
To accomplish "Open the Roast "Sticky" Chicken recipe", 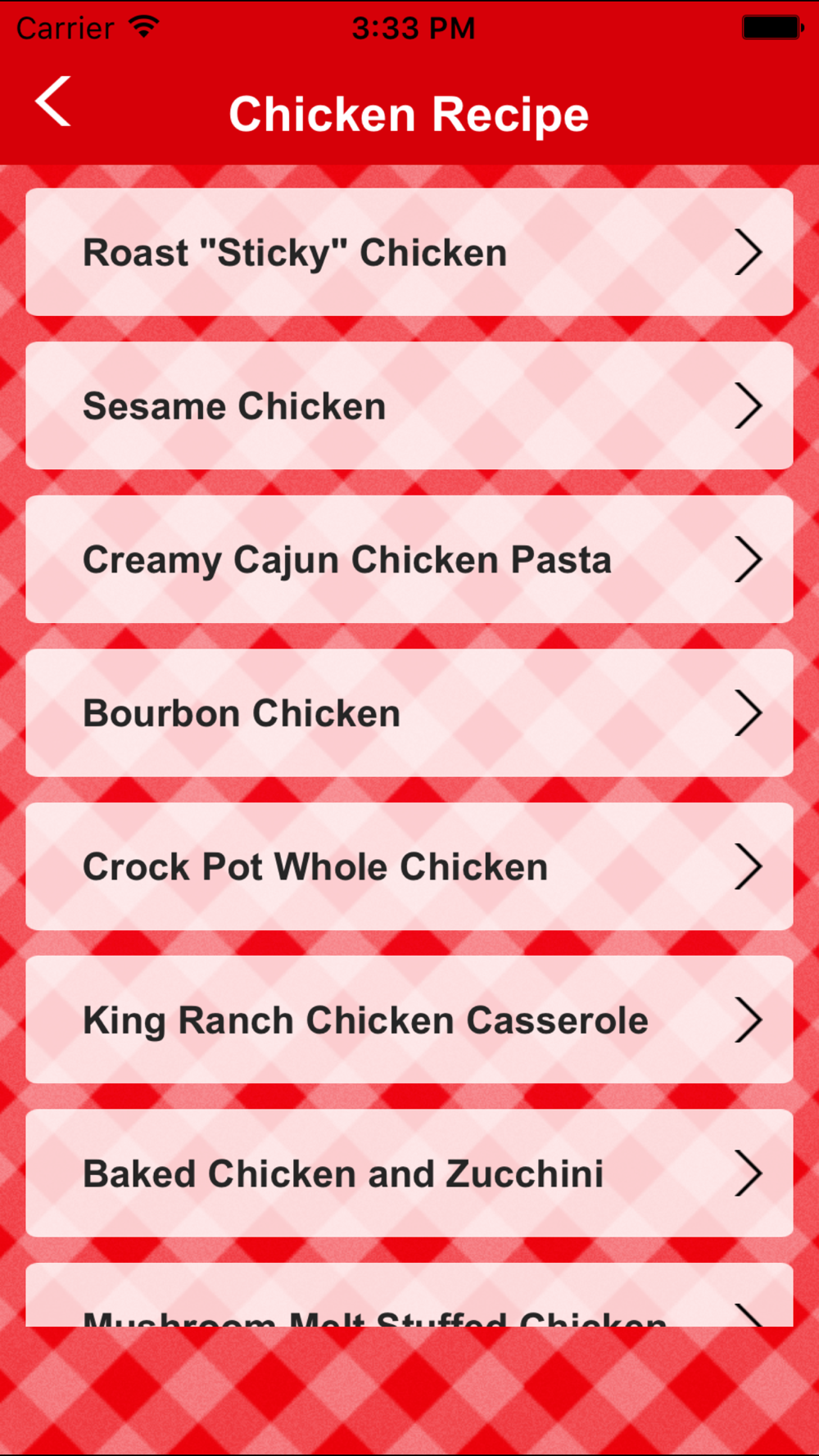I will 409,252.
